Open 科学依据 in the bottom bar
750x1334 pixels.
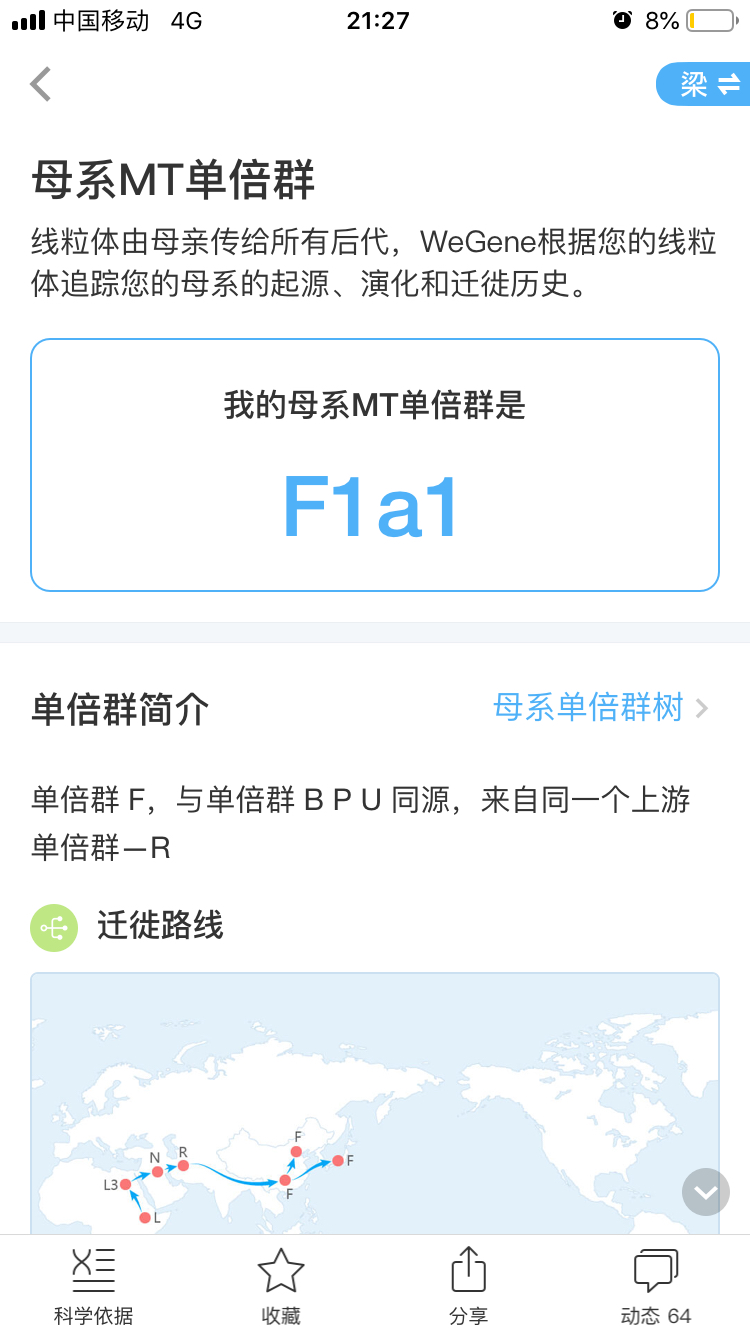94,1286
